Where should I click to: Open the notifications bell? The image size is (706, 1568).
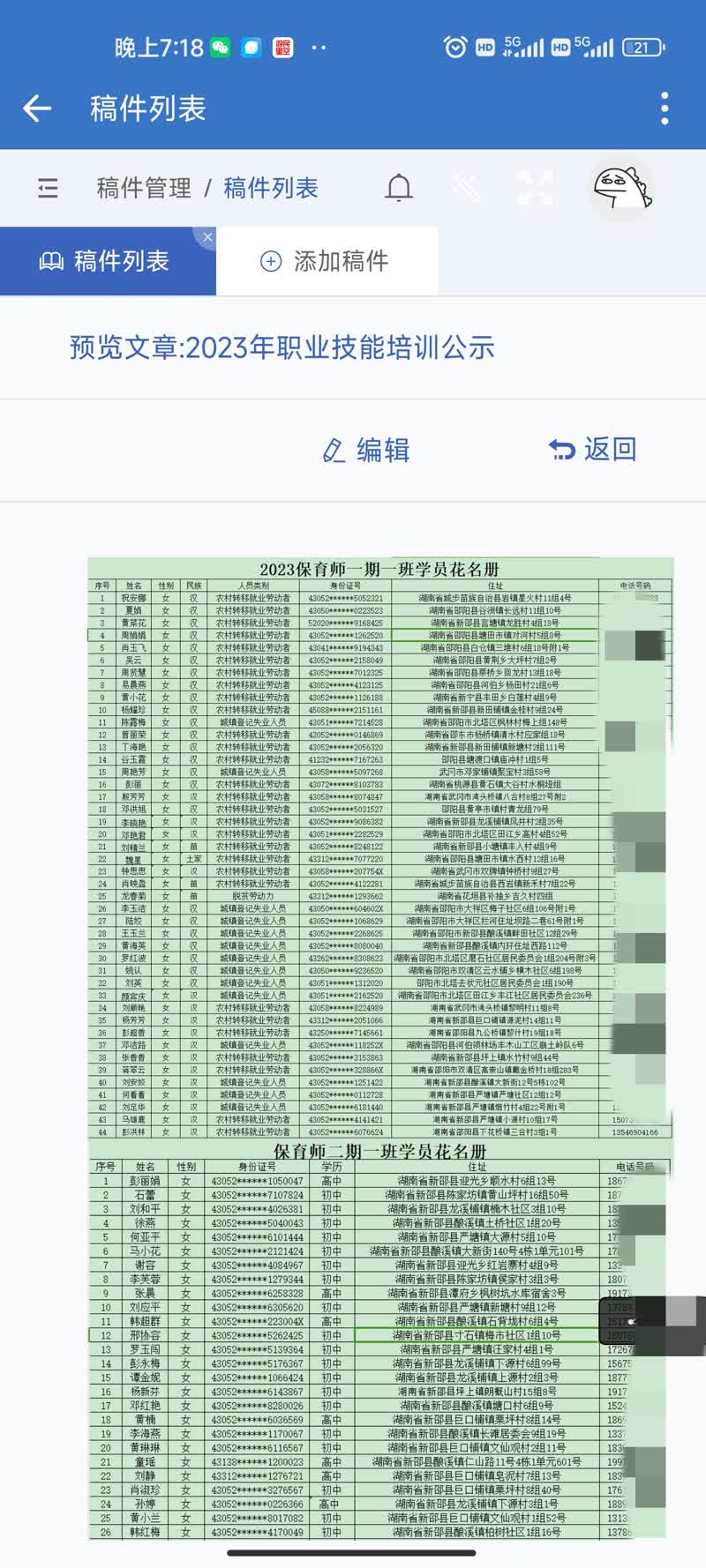click(x=399, y=188)
